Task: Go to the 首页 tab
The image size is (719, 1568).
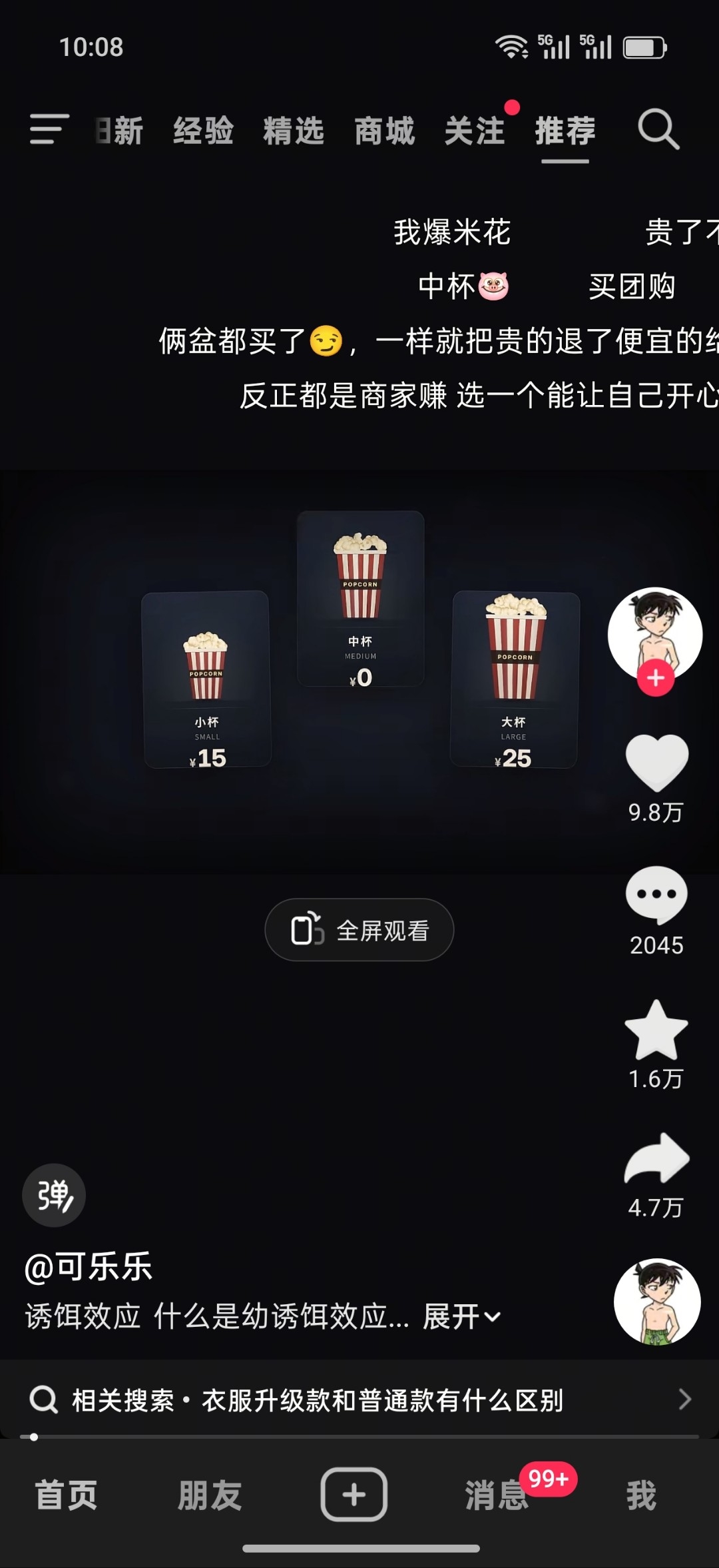Action: 66,1495
